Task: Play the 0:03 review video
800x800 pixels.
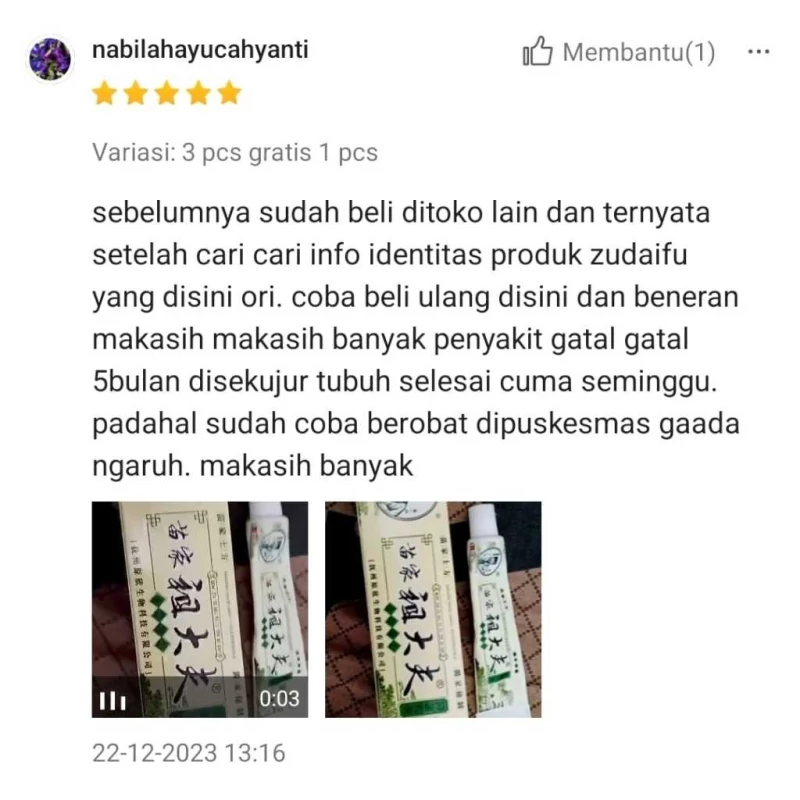Action: point(200,609)
